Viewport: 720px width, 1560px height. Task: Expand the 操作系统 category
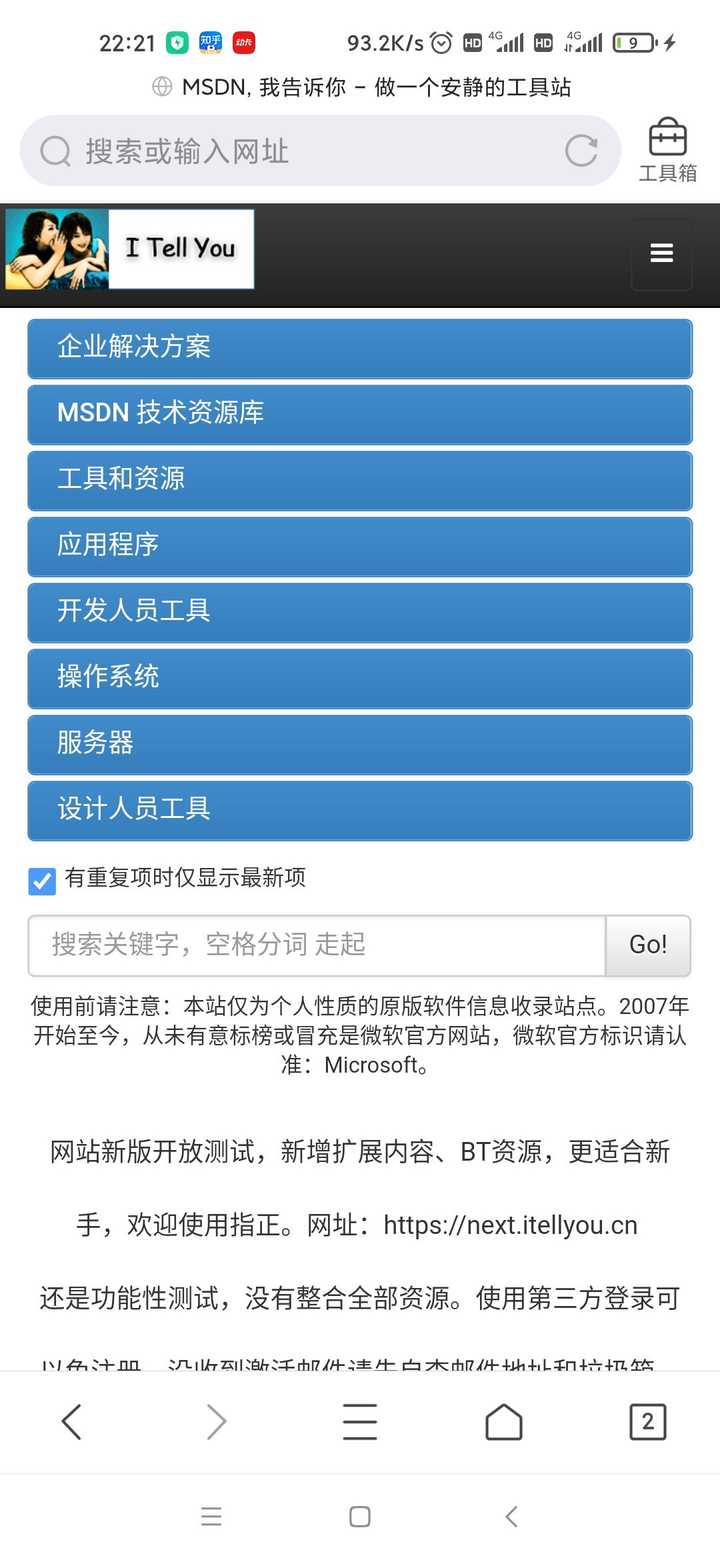360,678
